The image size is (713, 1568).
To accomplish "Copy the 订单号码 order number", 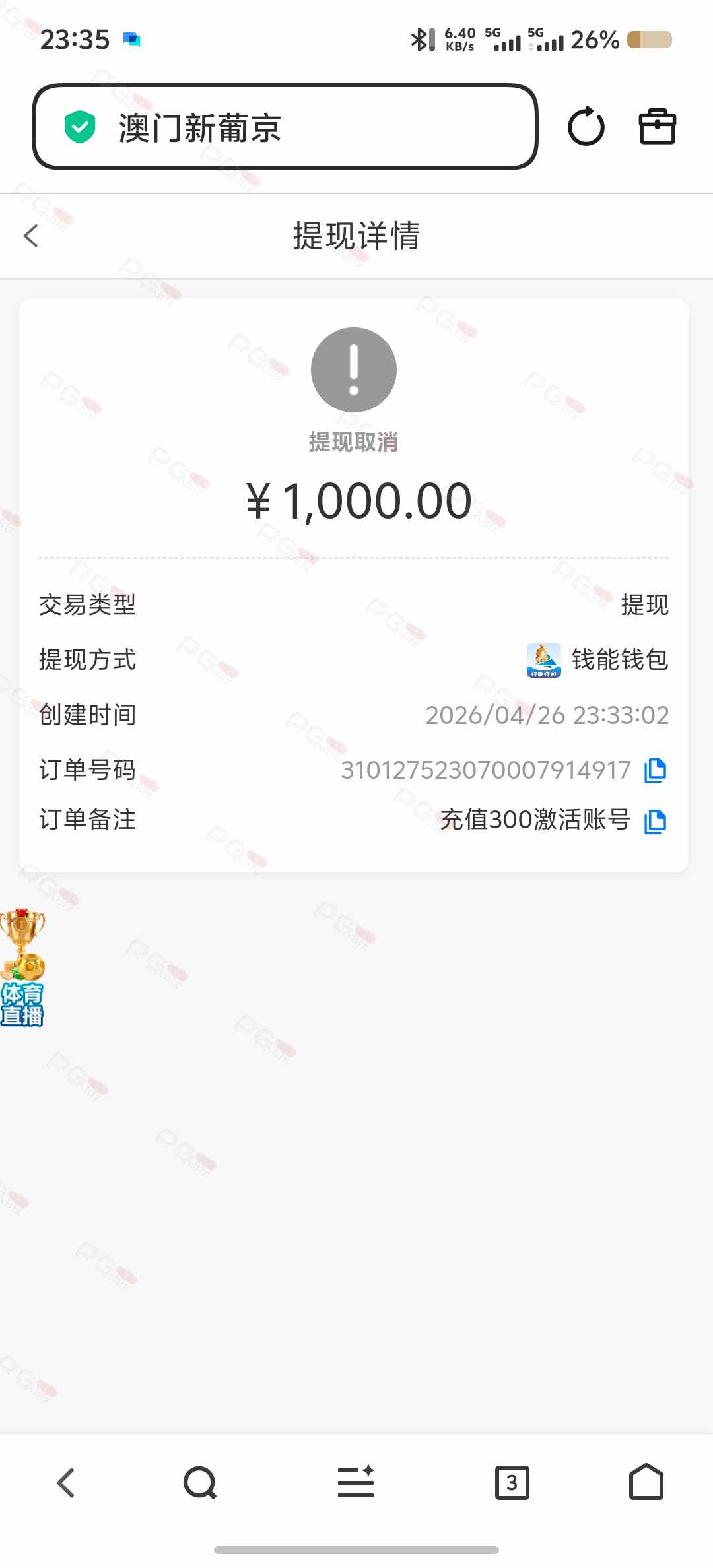I will [655, 770].
